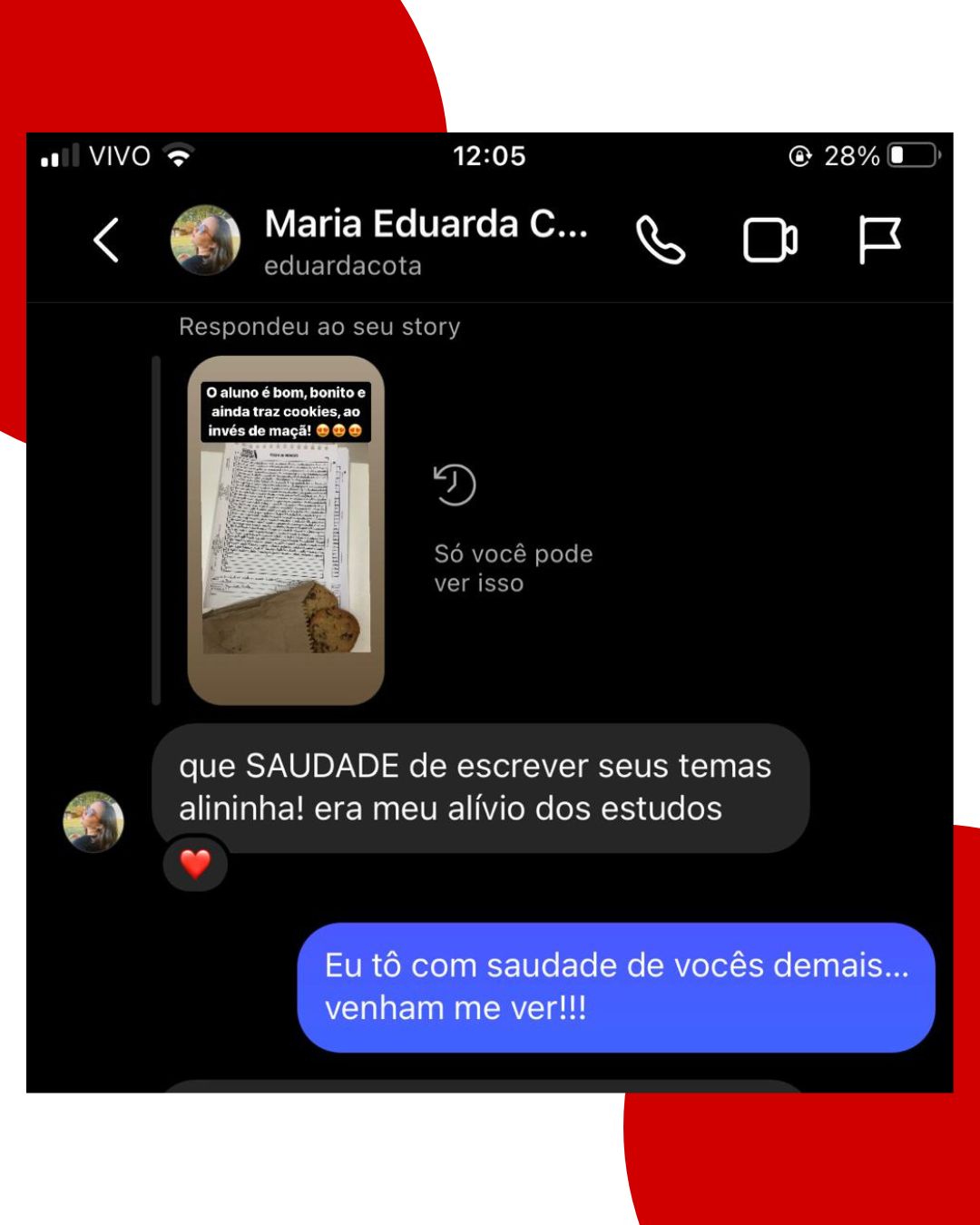Open the story reply thumbnail with cookies
This screenshot has height=1225, width=980.
286,531
